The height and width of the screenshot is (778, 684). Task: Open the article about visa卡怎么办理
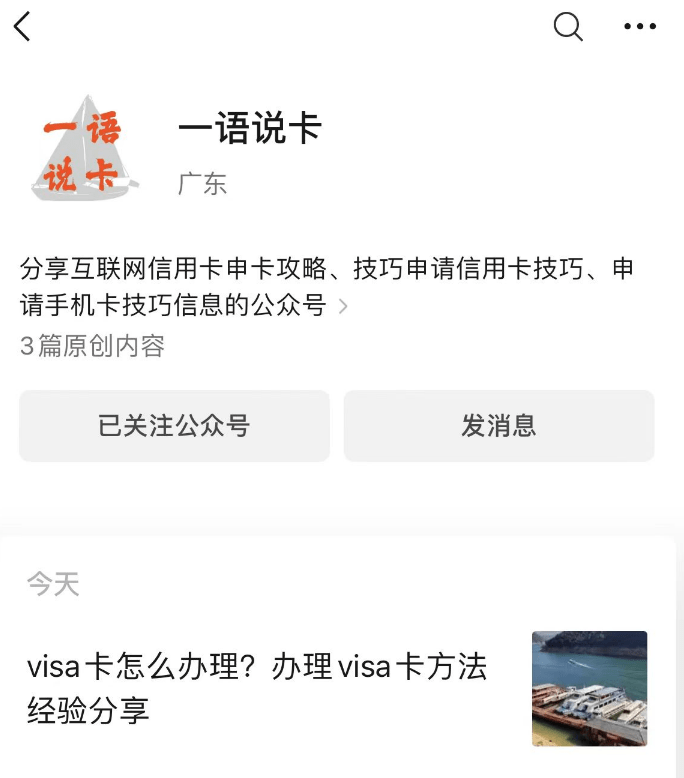257,688
